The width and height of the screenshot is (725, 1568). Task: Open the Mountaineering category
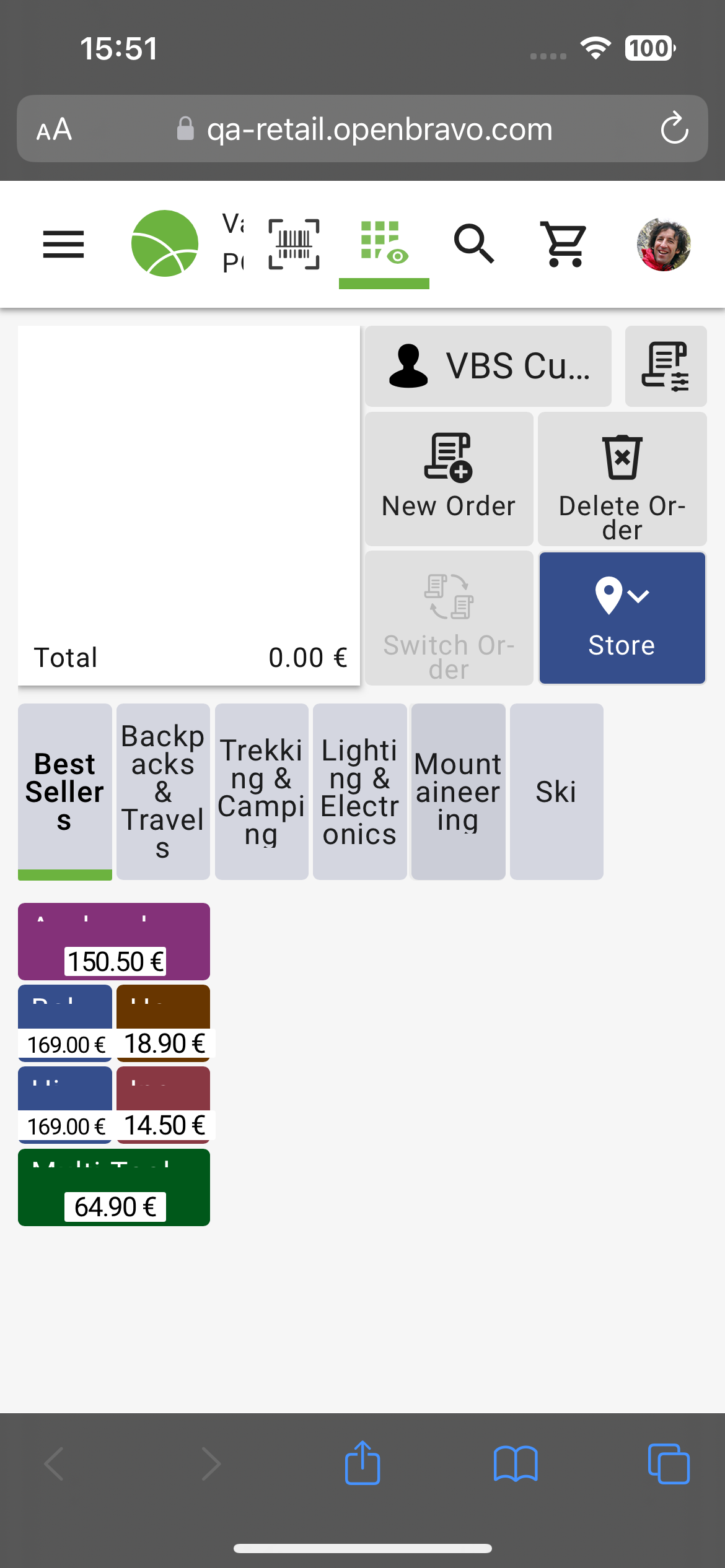[458, 791]
